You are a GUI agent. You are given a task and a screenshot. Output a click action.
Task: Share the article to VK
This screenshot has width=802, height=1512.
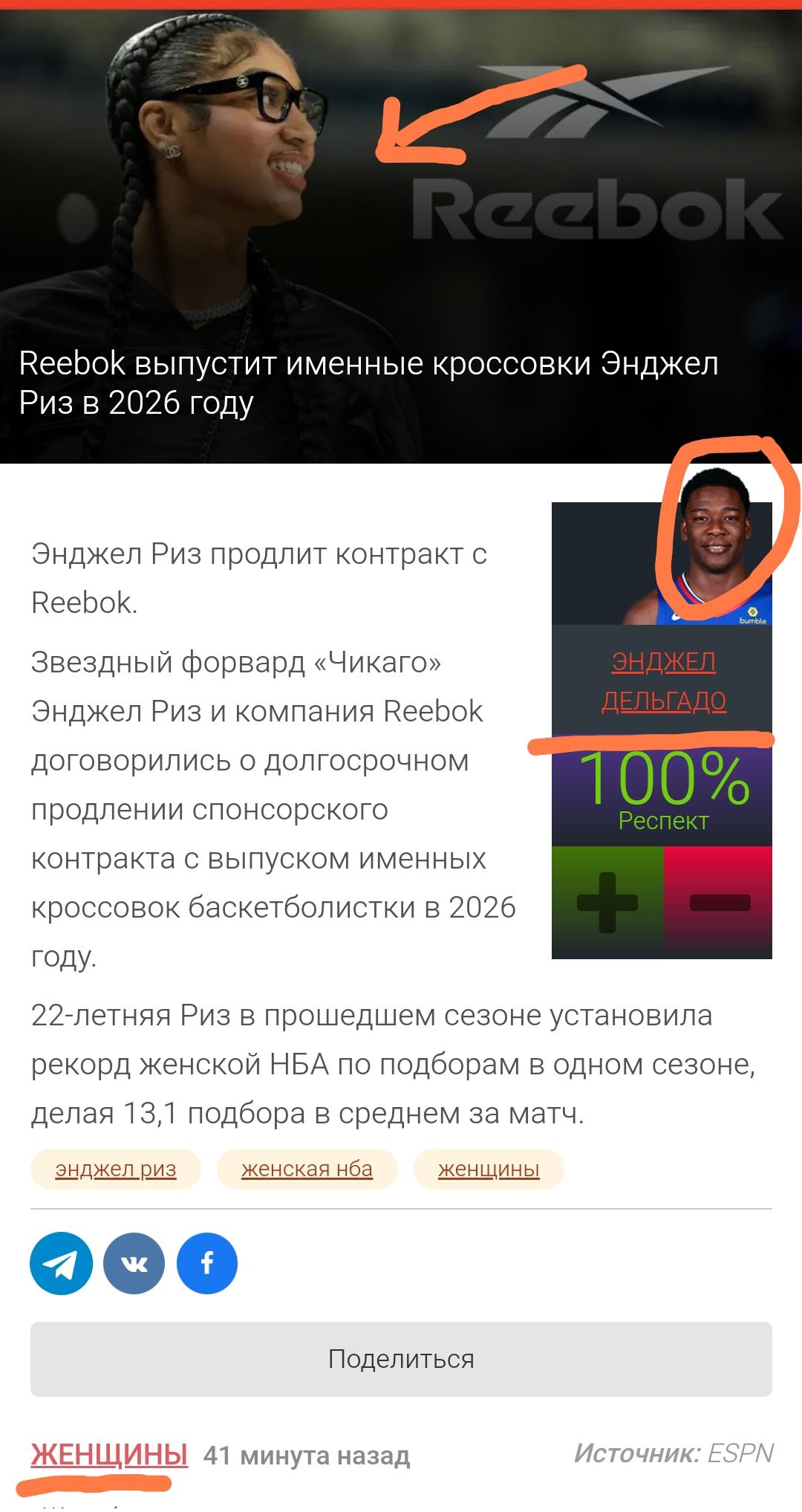pyautogui.click(x=134, y=1262)
